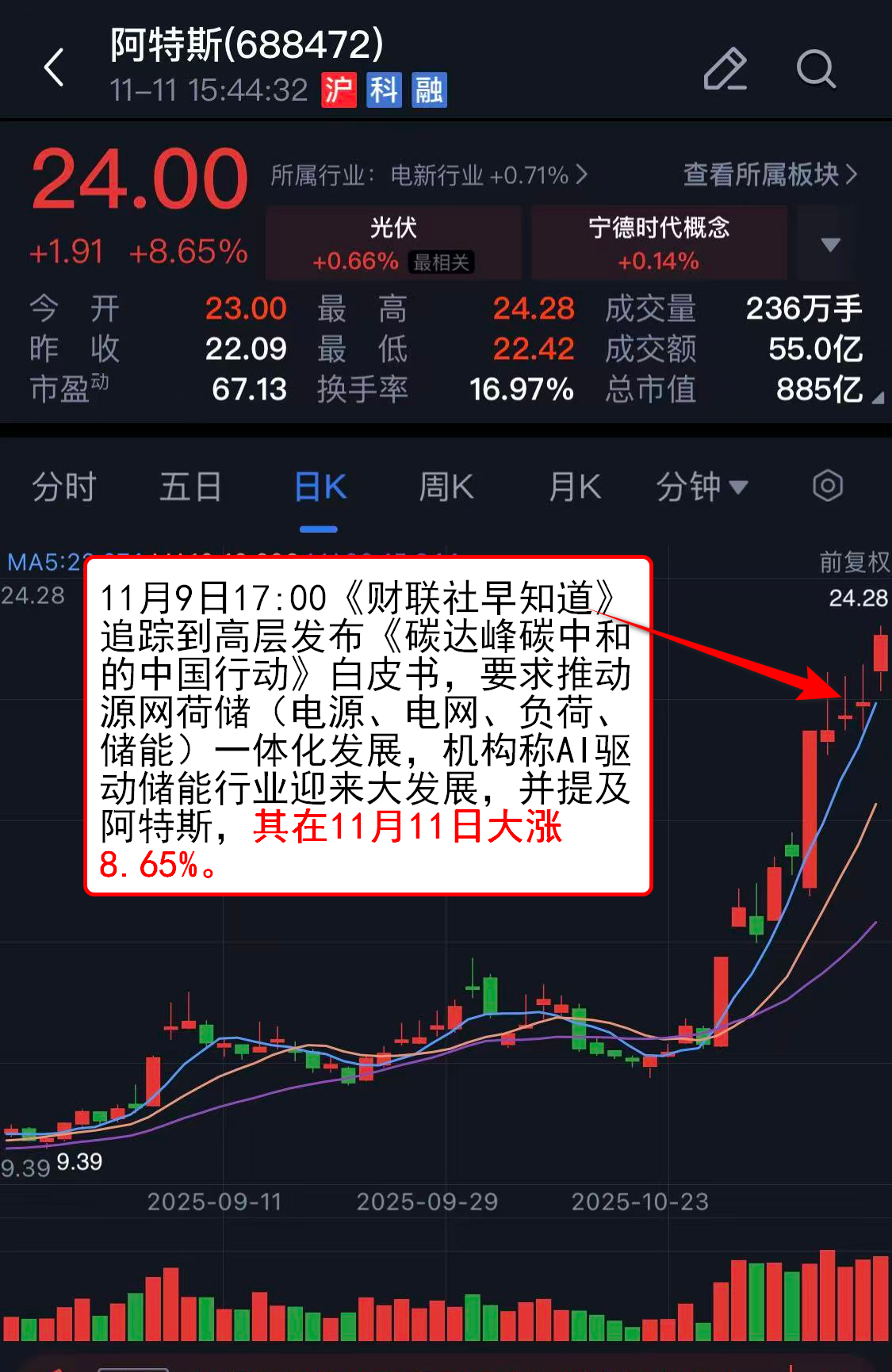The width and height of the screenshot is (892, 1372).
Task: Switch to the 月K chart tab
Action: (x=575, y=487)
